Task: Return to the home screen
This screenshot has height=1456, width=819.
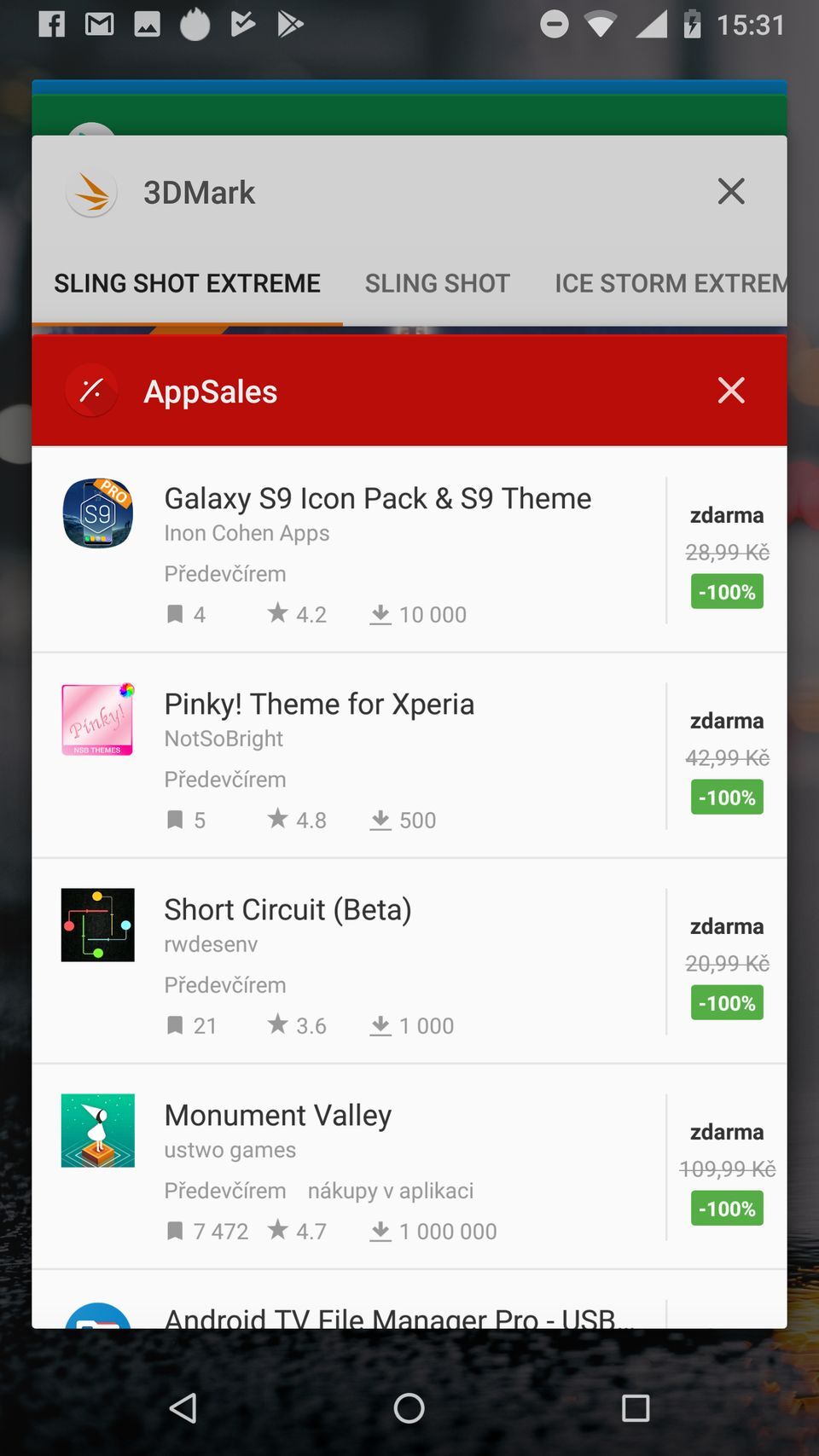Action: pyautogui.click(x=409, y=1408)
